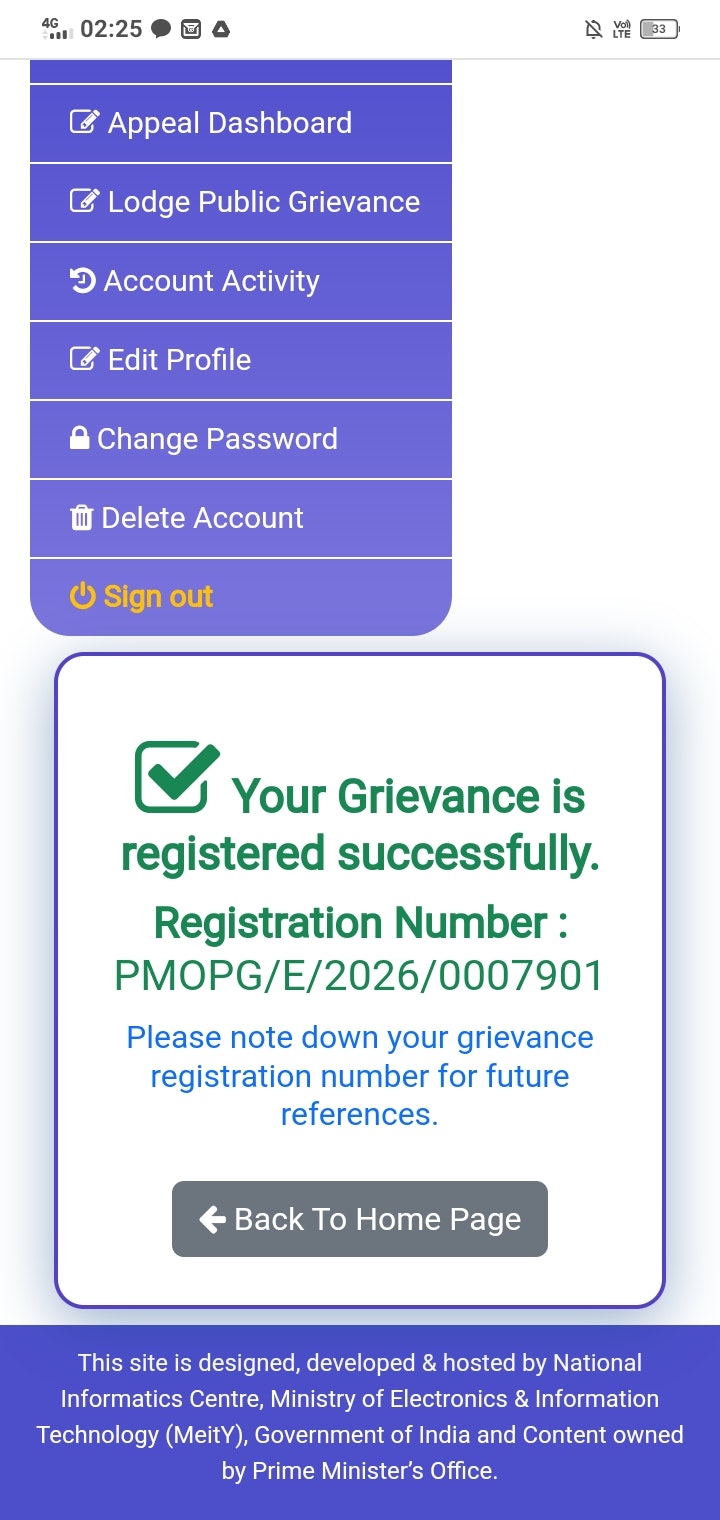720x1520 pixels.
Task: Open Edit Profile
Action: click(x=240, y=360)
